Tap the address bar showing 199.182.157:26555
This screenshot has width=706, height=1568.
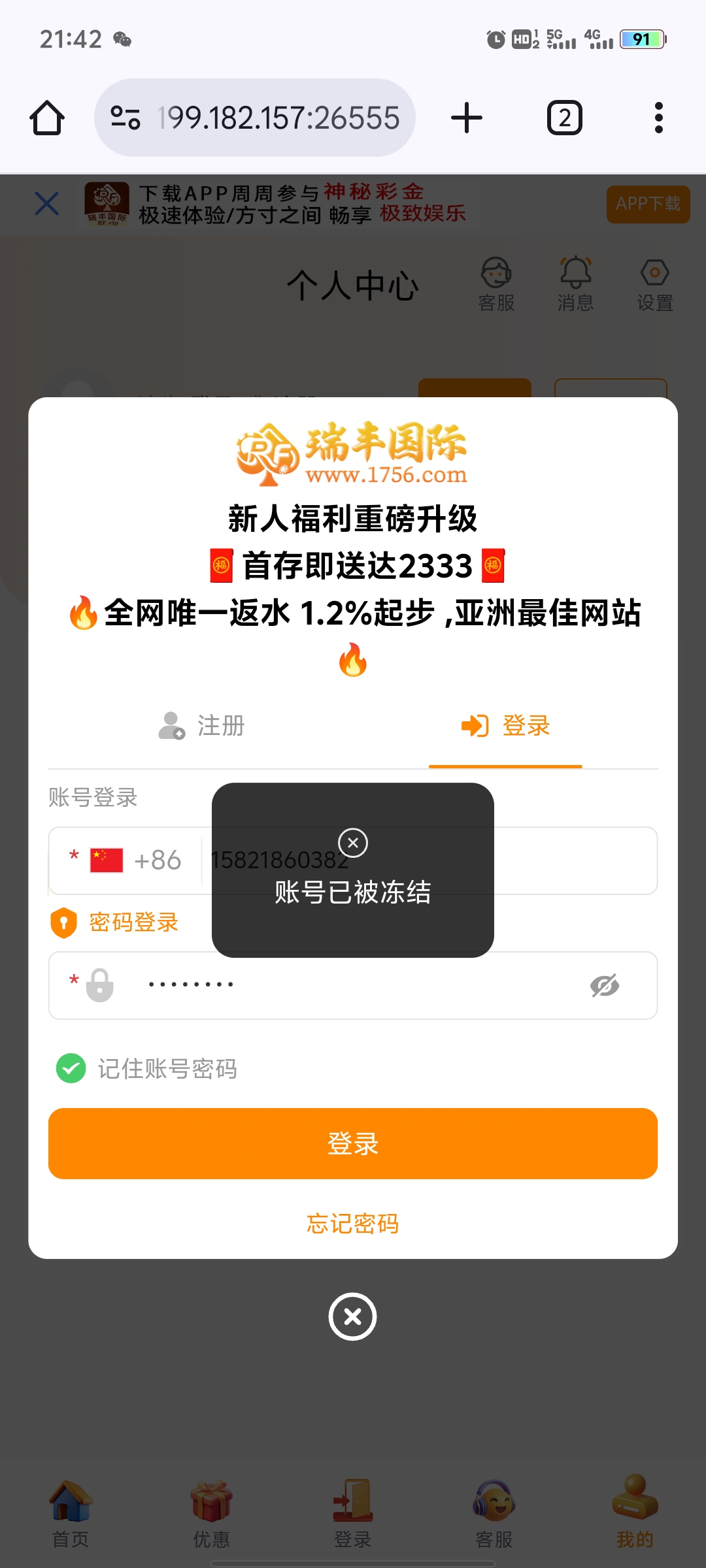click(277, 118)
